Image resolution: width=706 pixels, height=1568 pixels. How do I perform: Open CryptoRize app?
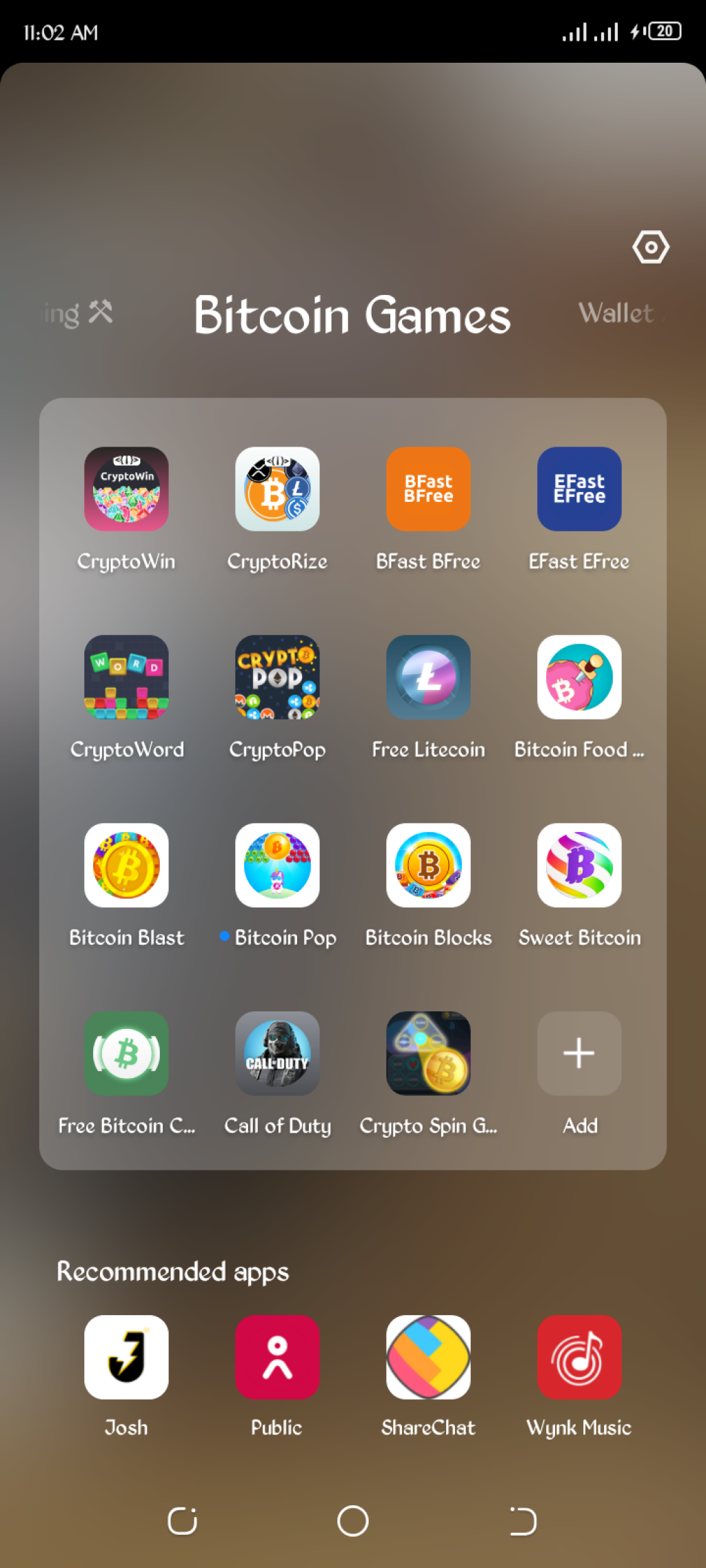(x=277, y=489)
